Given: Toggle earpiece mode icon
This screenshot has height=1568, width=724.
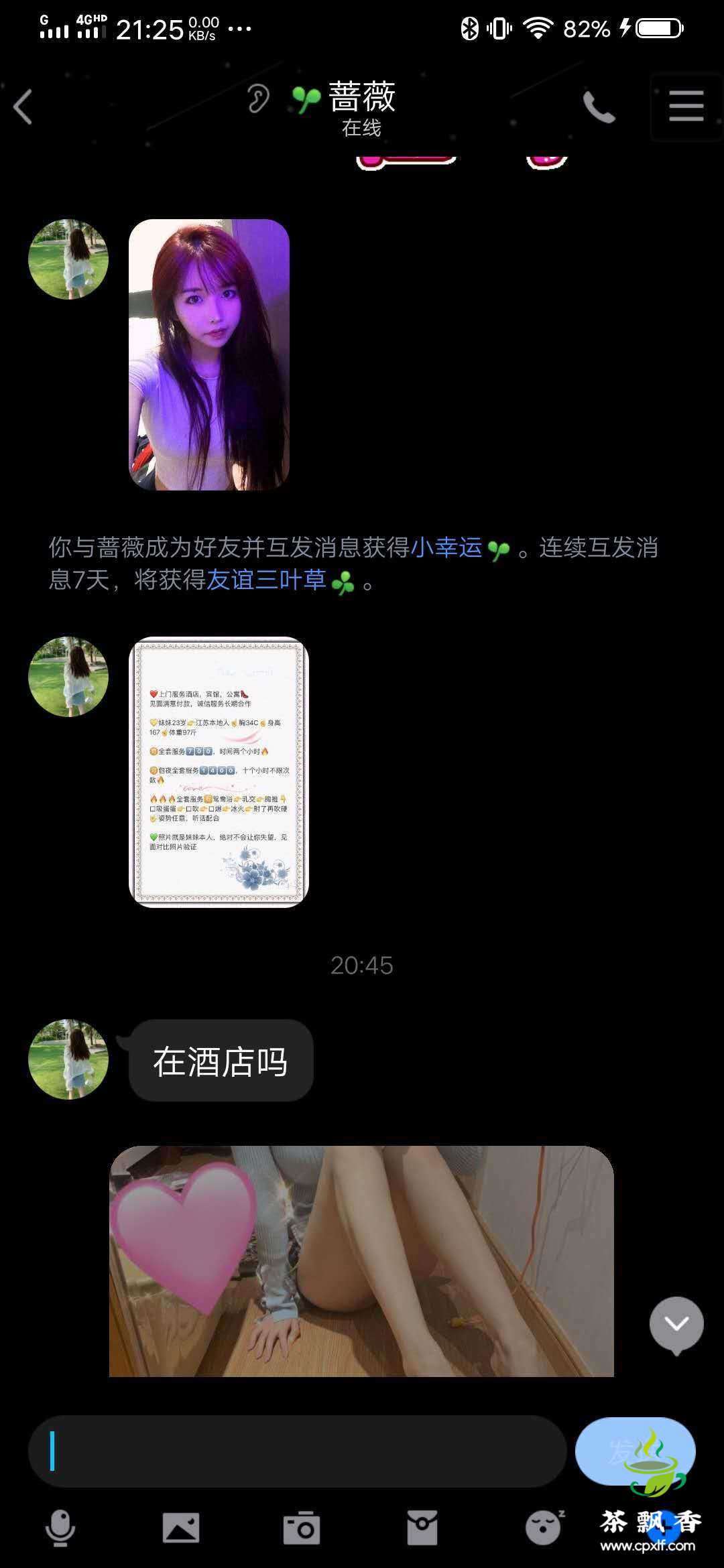Looking at the screenshot, I should tap(258, 99).
